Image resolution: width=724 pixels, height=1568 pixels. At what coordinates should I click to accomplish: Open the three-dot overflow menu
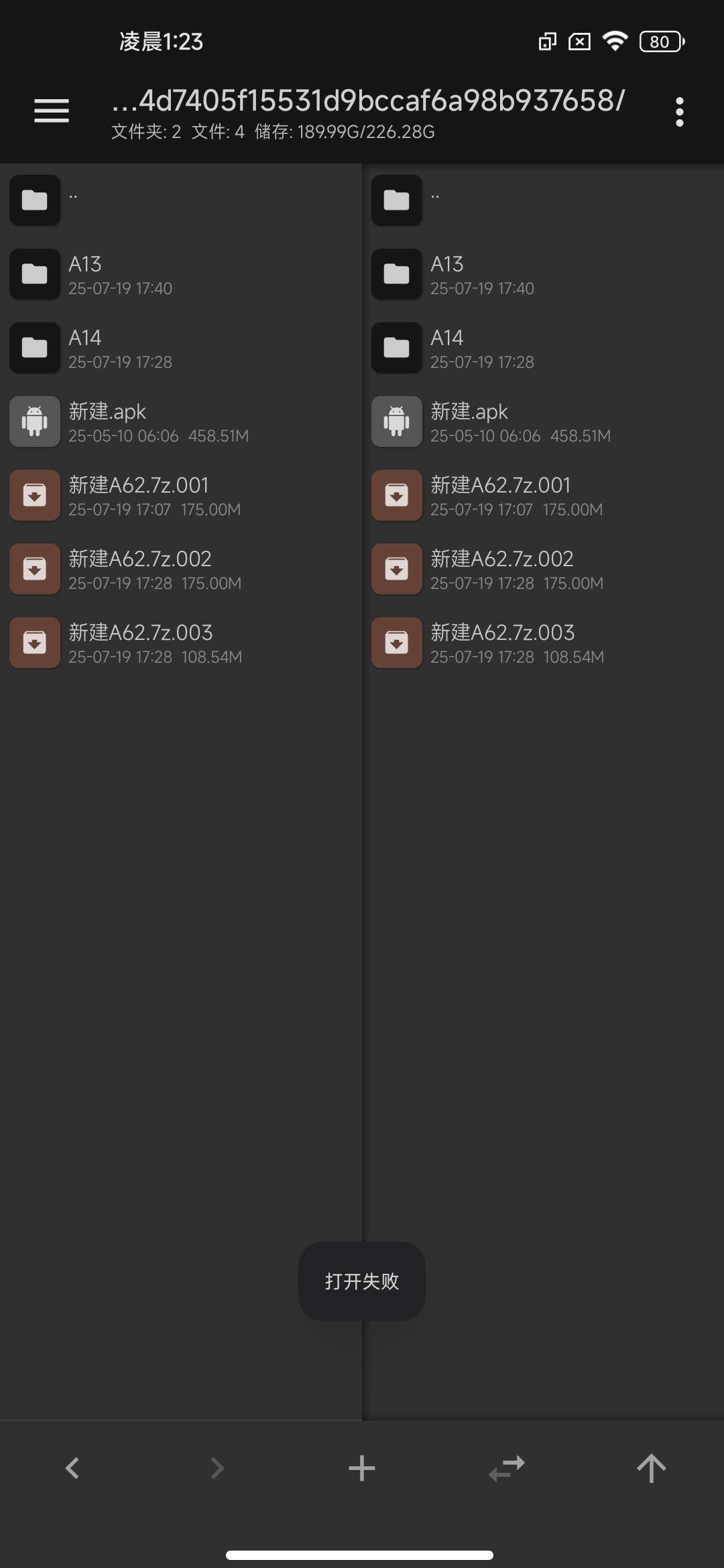pyautogui.click(x=680, y=111)
